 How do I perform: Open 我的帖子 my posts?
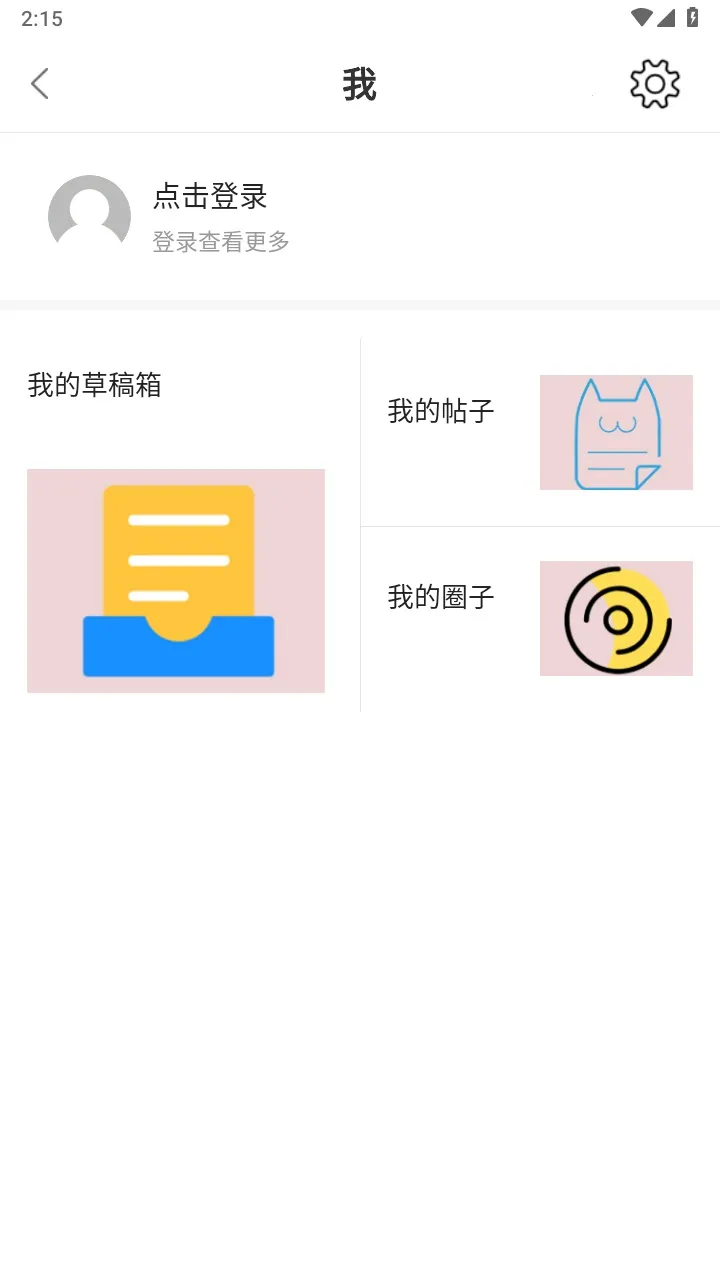(x=540, y=432)
